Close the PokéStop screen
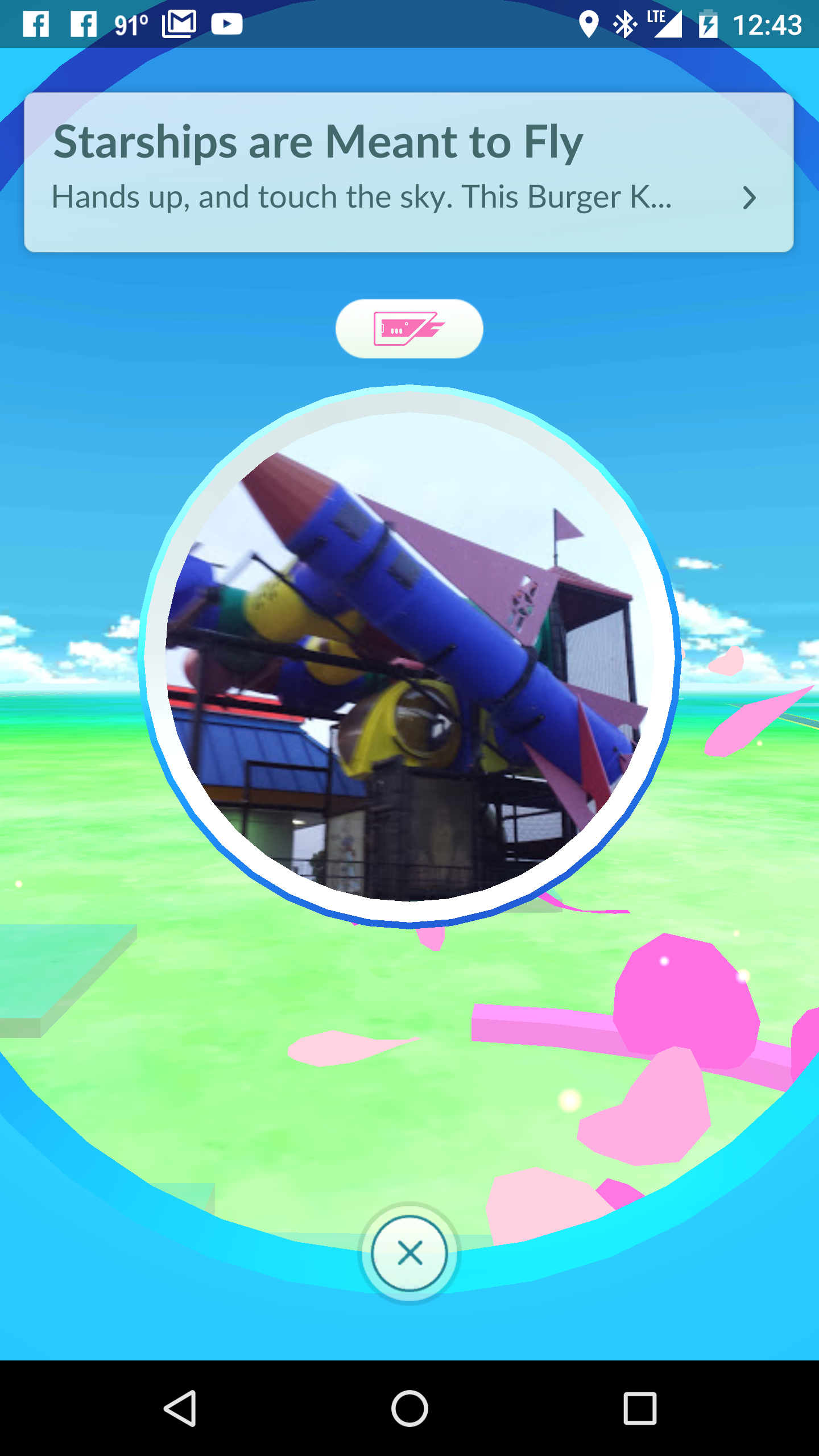Screen dimensions: 819x1456 409,1254
